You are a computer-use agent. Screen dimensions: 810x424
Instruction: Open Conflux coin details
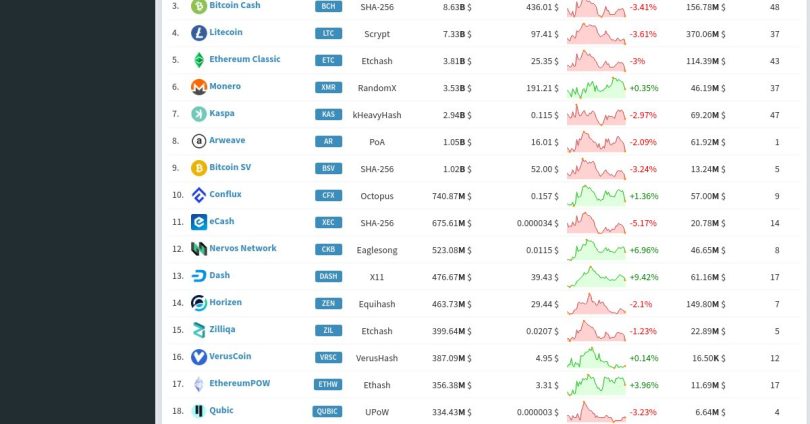pyautogui.click(x=225, y=194)
